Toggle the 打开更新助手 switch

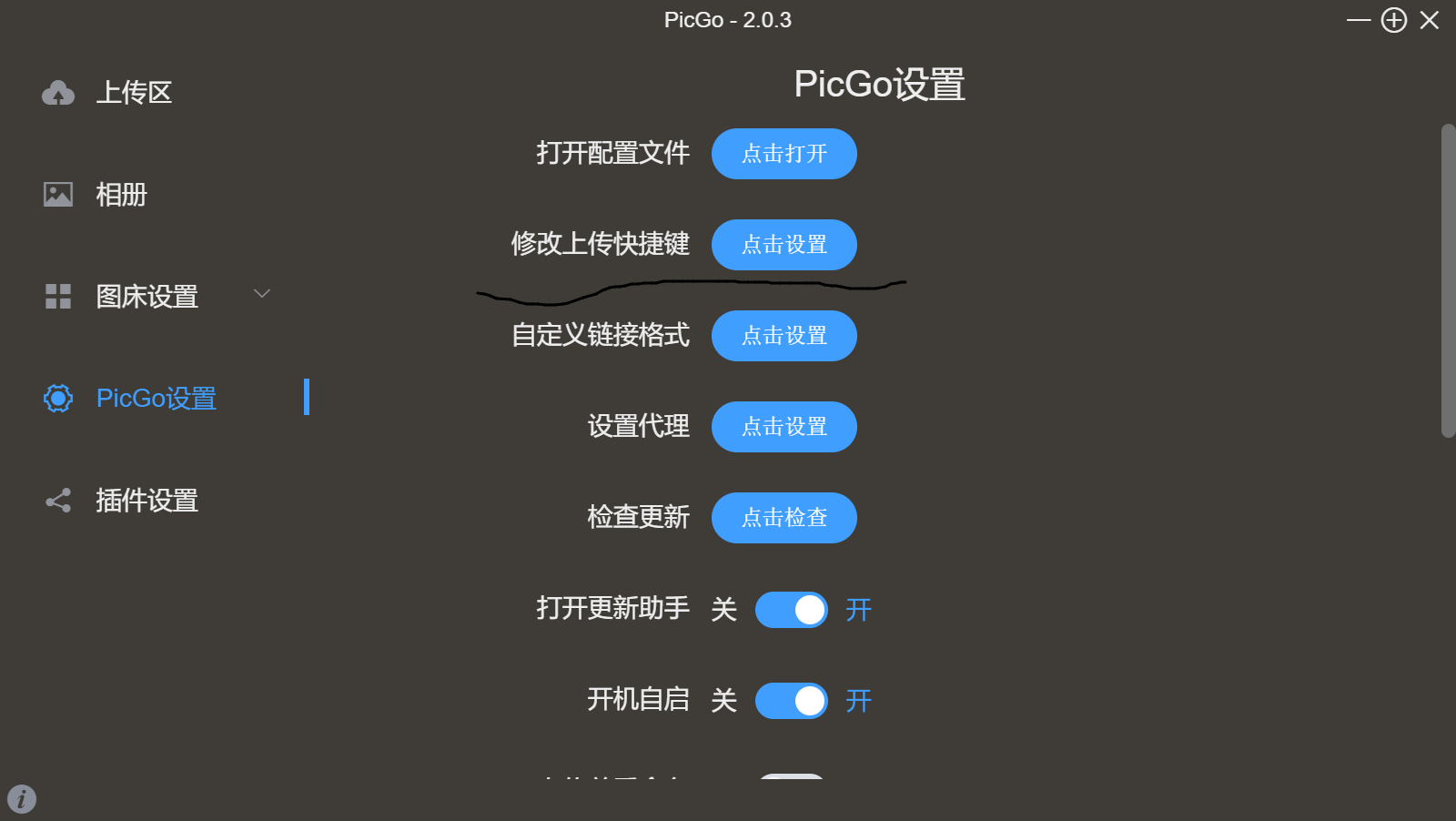pos(791,610)
